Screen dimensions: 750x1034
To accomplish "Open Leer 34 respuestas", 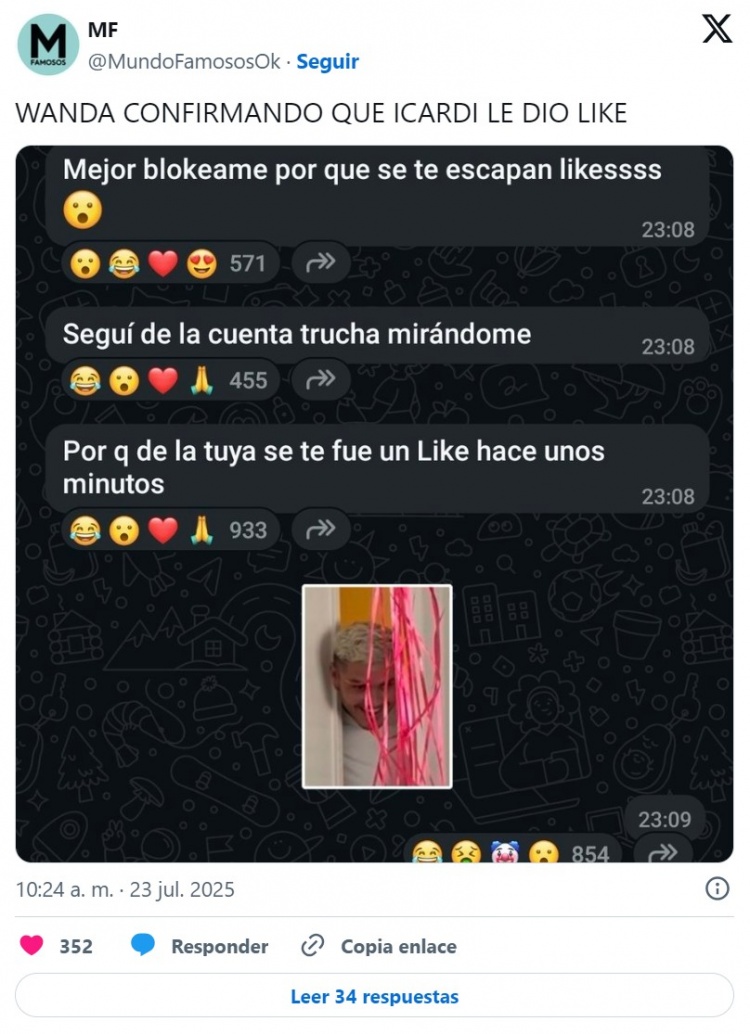I will click(374, 997).
